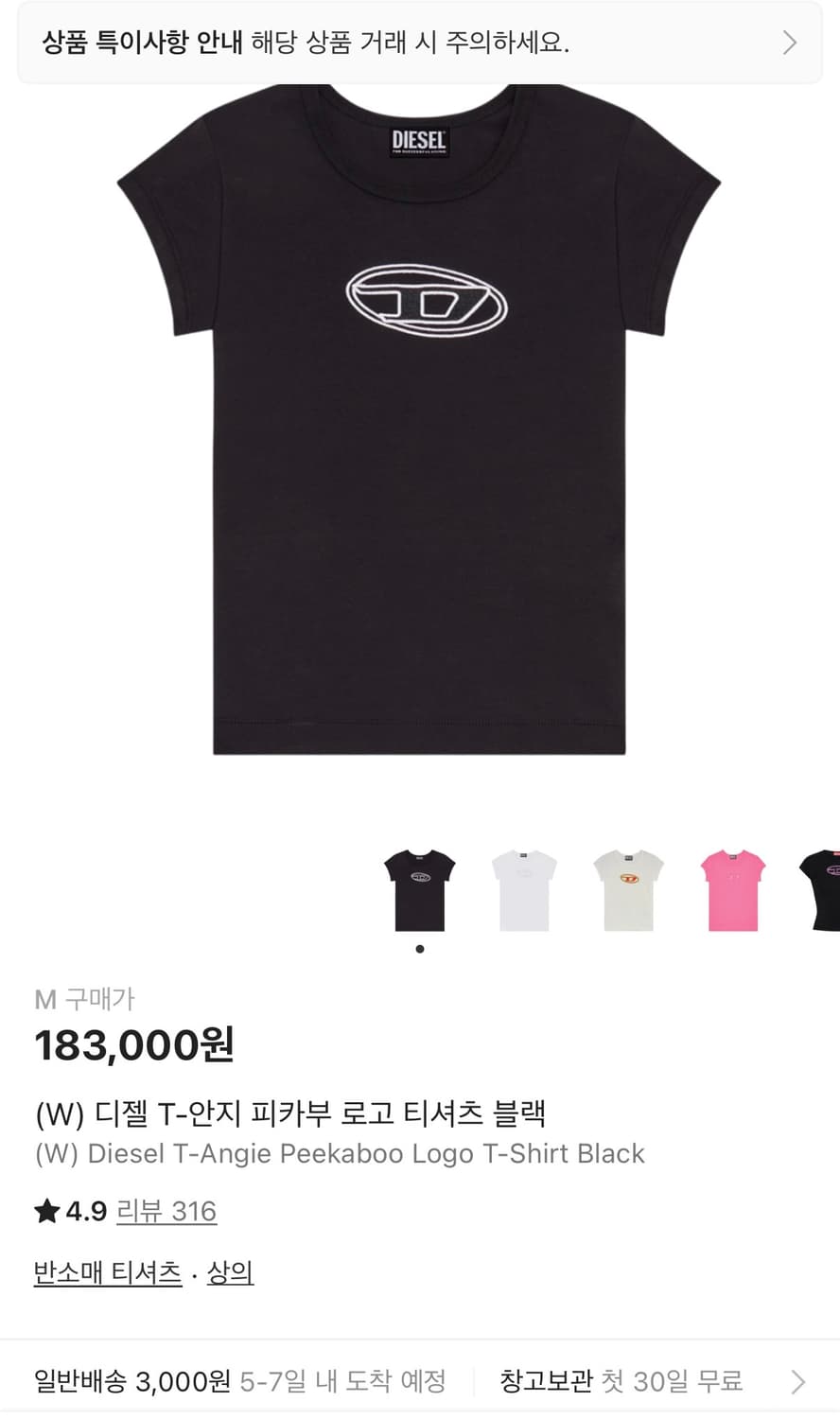Open the 반소매 티셔츠 category link
This screenshot has height=1419, width=840.
coord(107,1273)
